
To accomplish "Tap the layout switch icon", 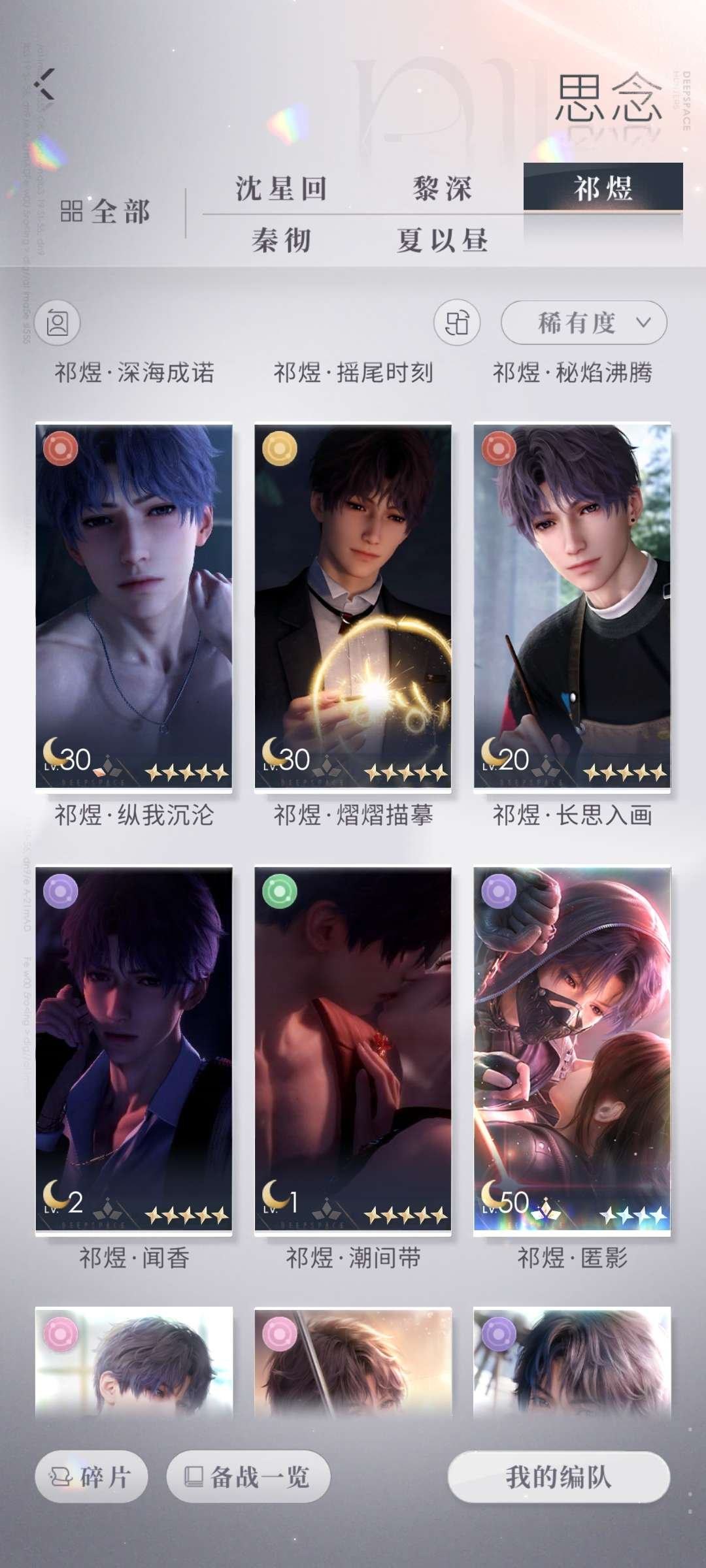I will (x=457, y=323).
